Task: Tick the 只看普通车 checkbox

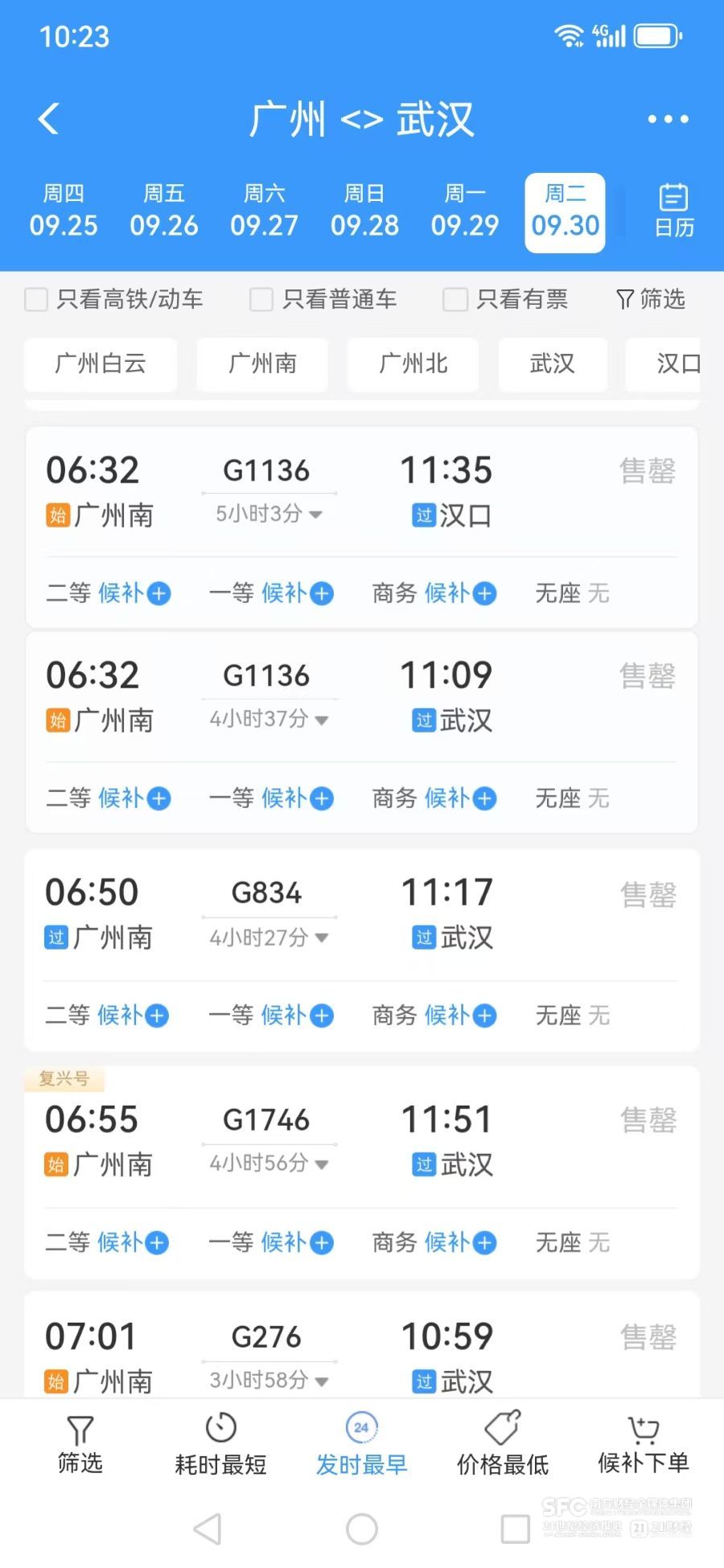Action: tap(261, 299)
